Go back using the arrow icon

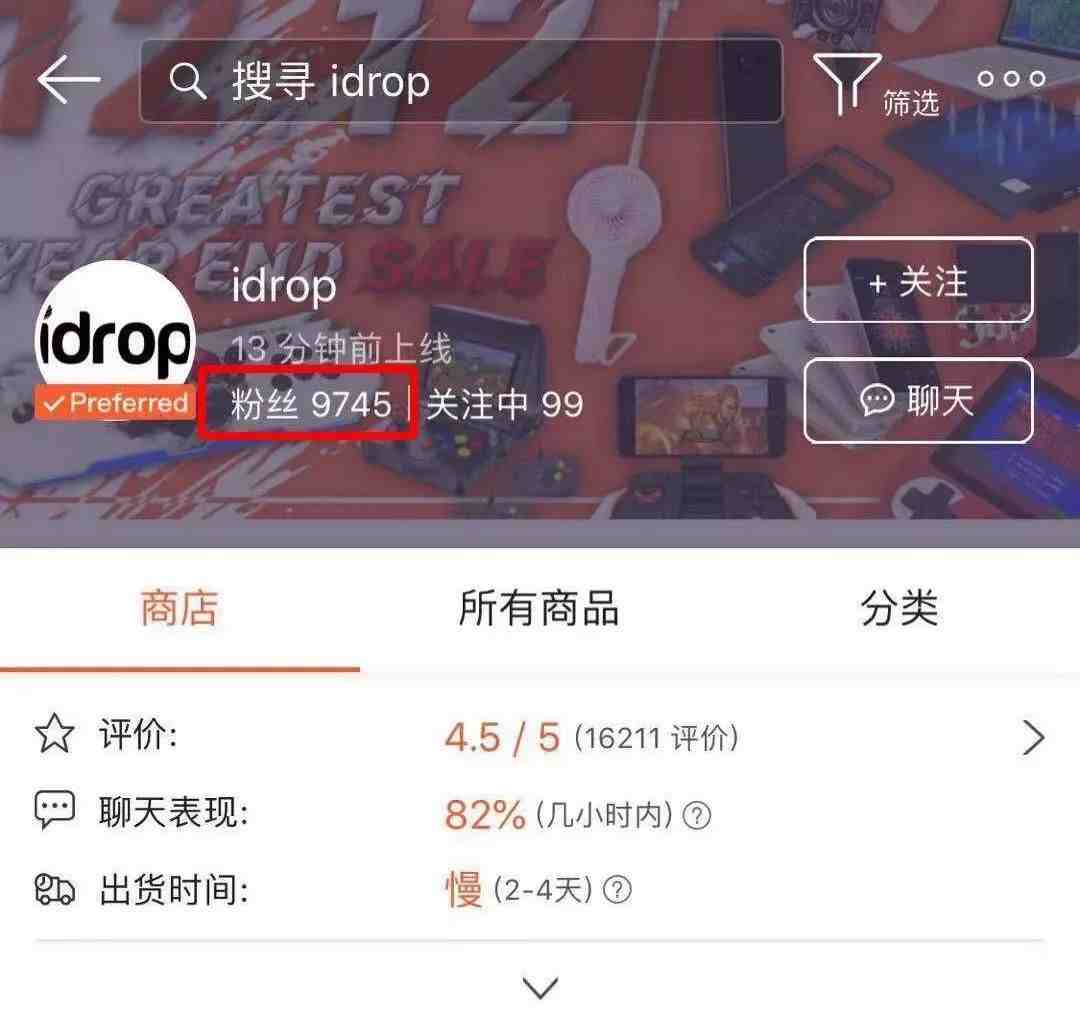pyautogui.click(x=68, y=80)
